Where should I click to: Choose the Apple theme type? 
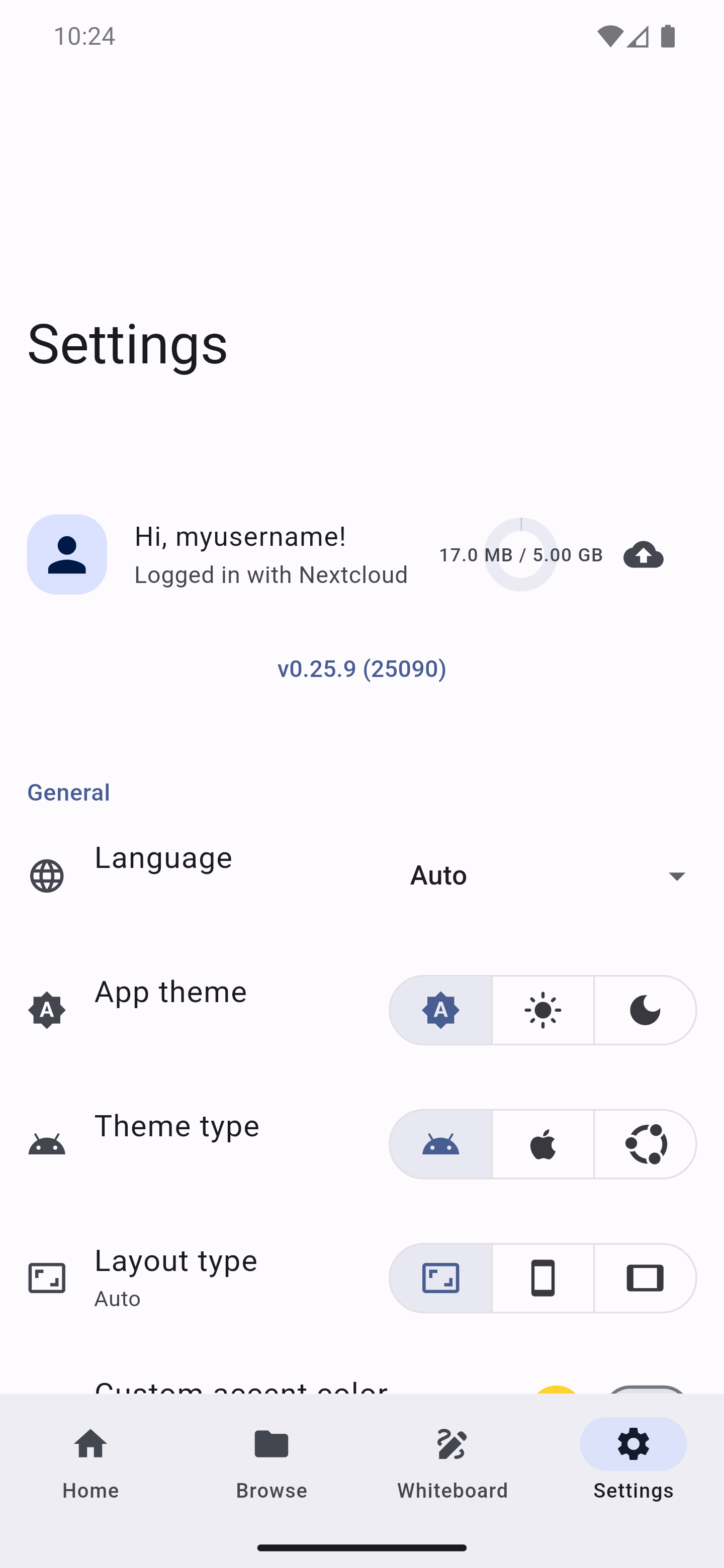[542, 1144]
